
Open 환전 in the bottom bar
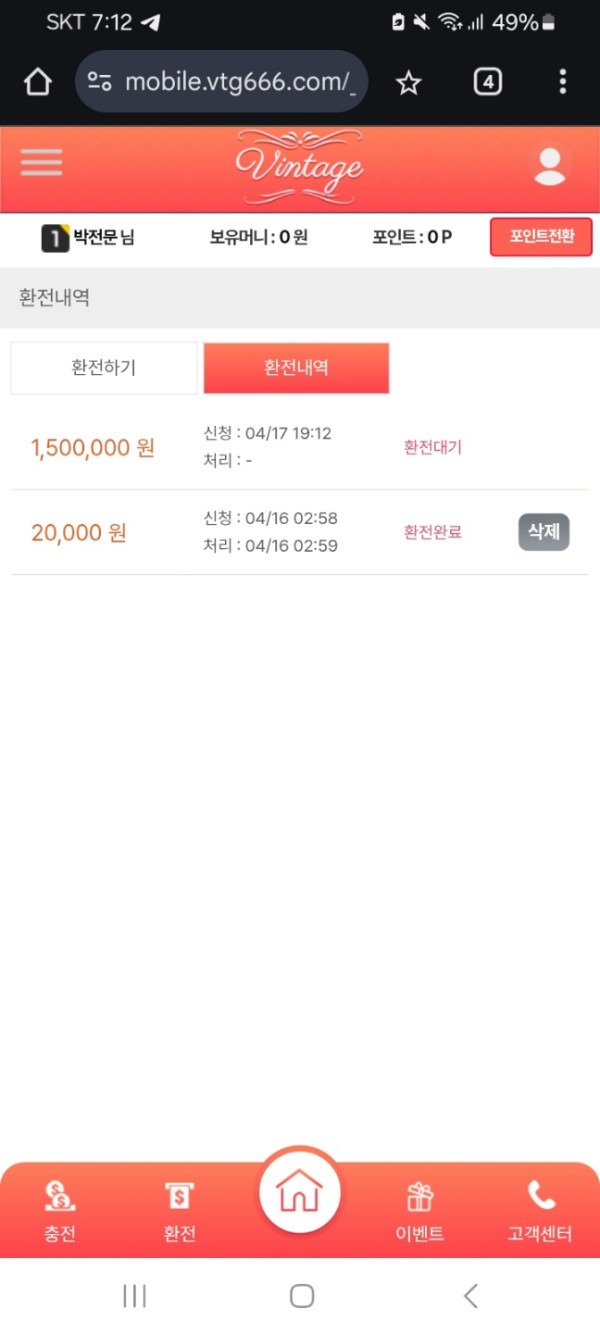pyautogui.click(x=180, y=1210)
